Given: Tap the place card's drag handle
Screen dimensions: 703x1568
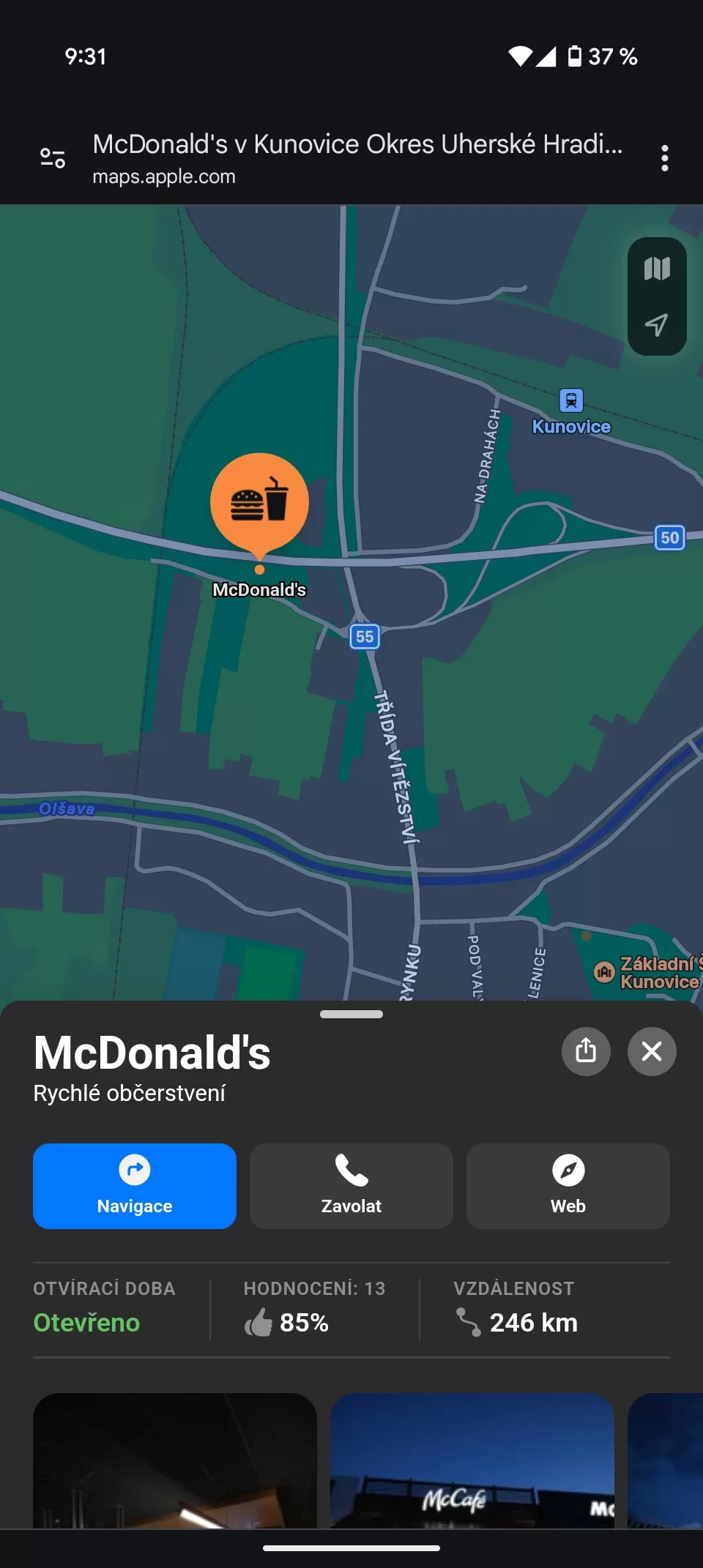Looking at the screenshot, I should [351, 1015].
